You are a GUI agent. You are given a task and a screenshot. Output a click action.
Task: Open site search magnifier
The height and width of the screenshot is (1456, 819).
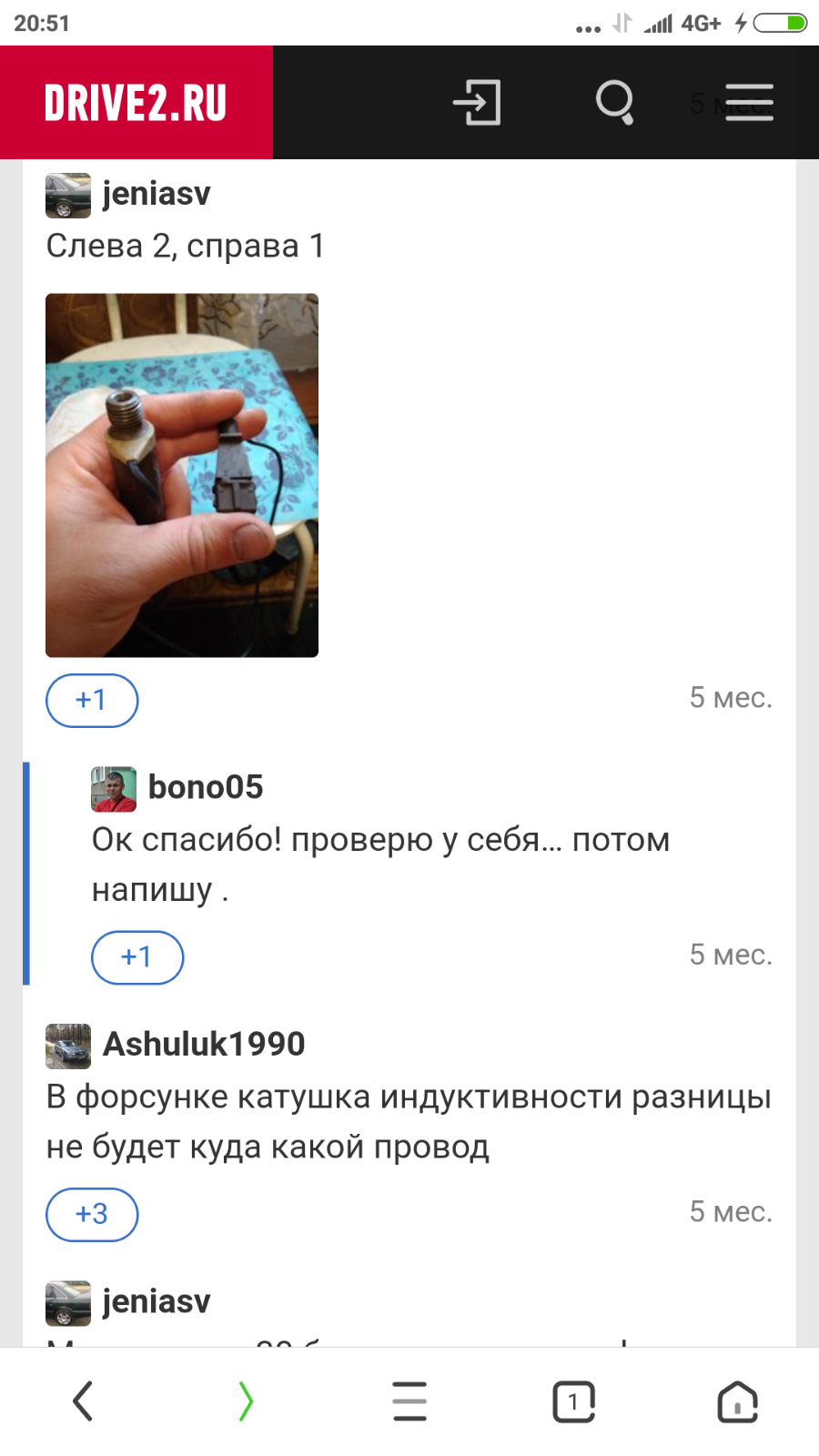(614, 102)
